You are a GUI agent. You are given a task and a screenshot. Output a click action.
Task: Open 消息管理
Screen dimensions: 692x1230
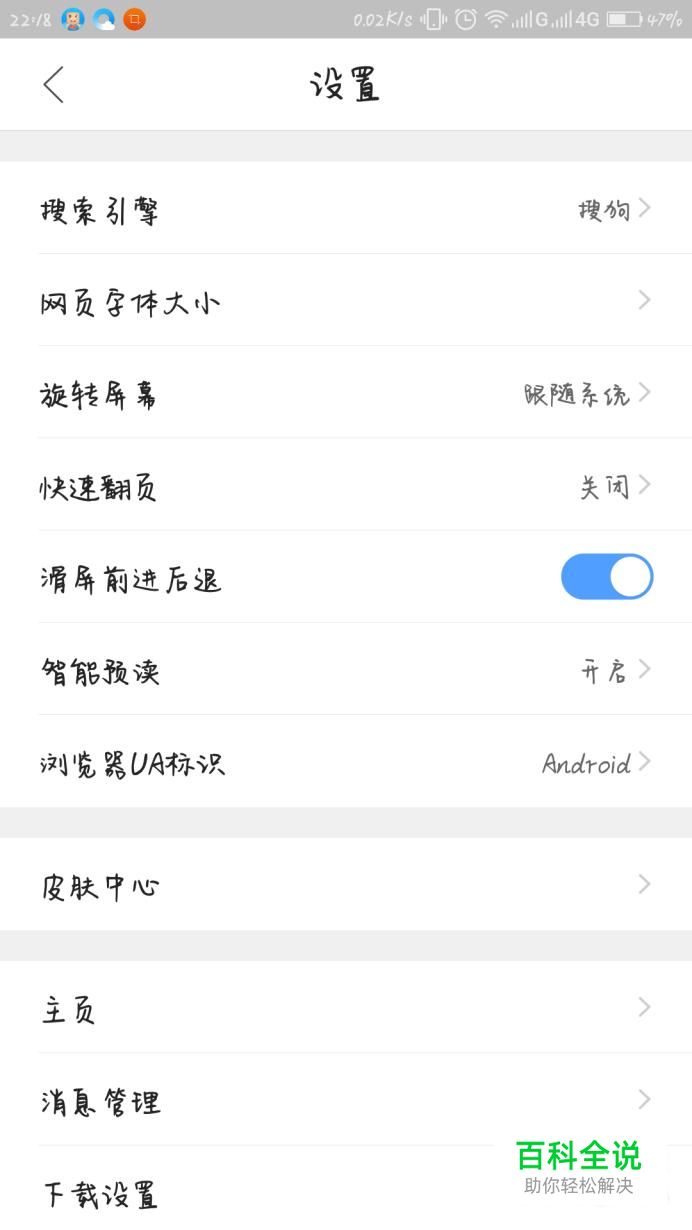(345, 1100)
